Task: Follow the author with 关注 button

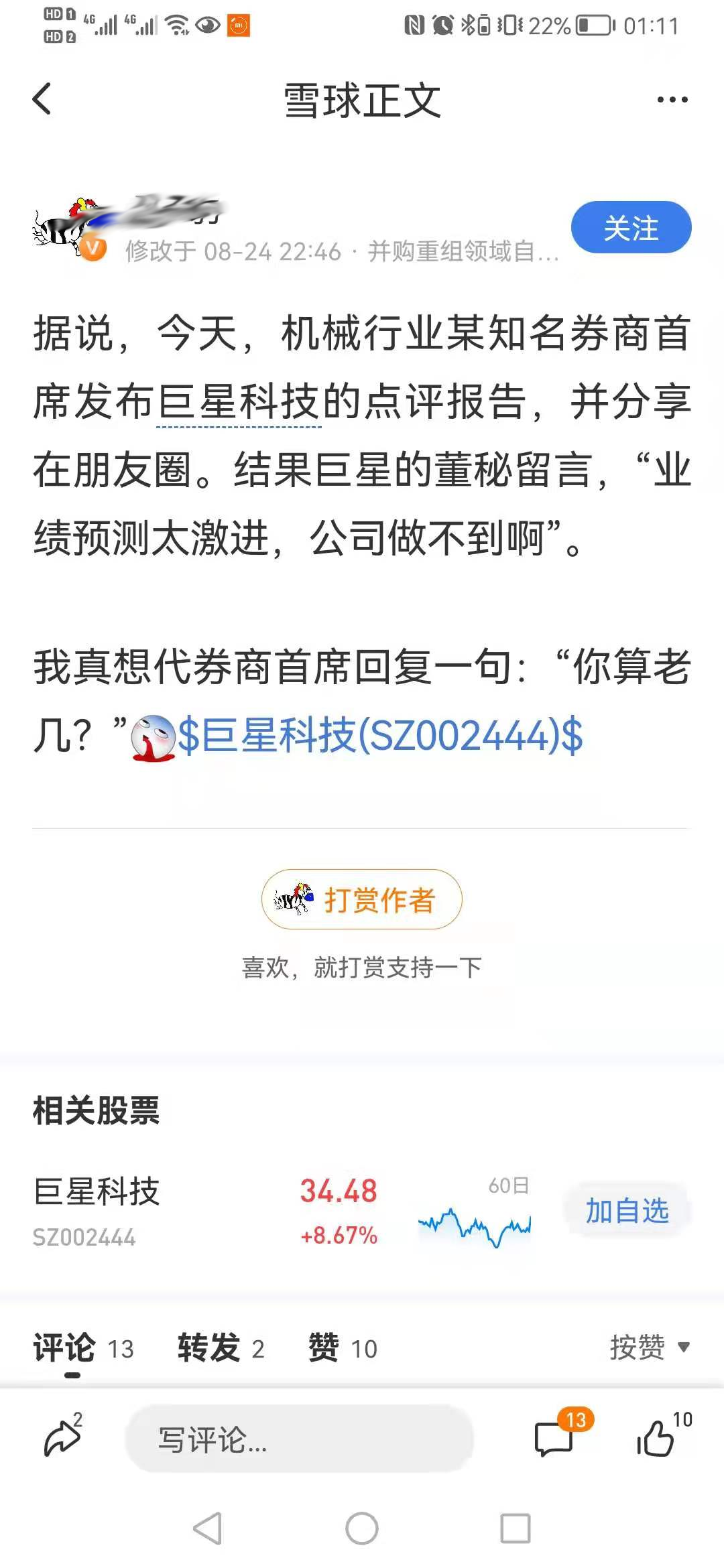Action: coord(630,228)
